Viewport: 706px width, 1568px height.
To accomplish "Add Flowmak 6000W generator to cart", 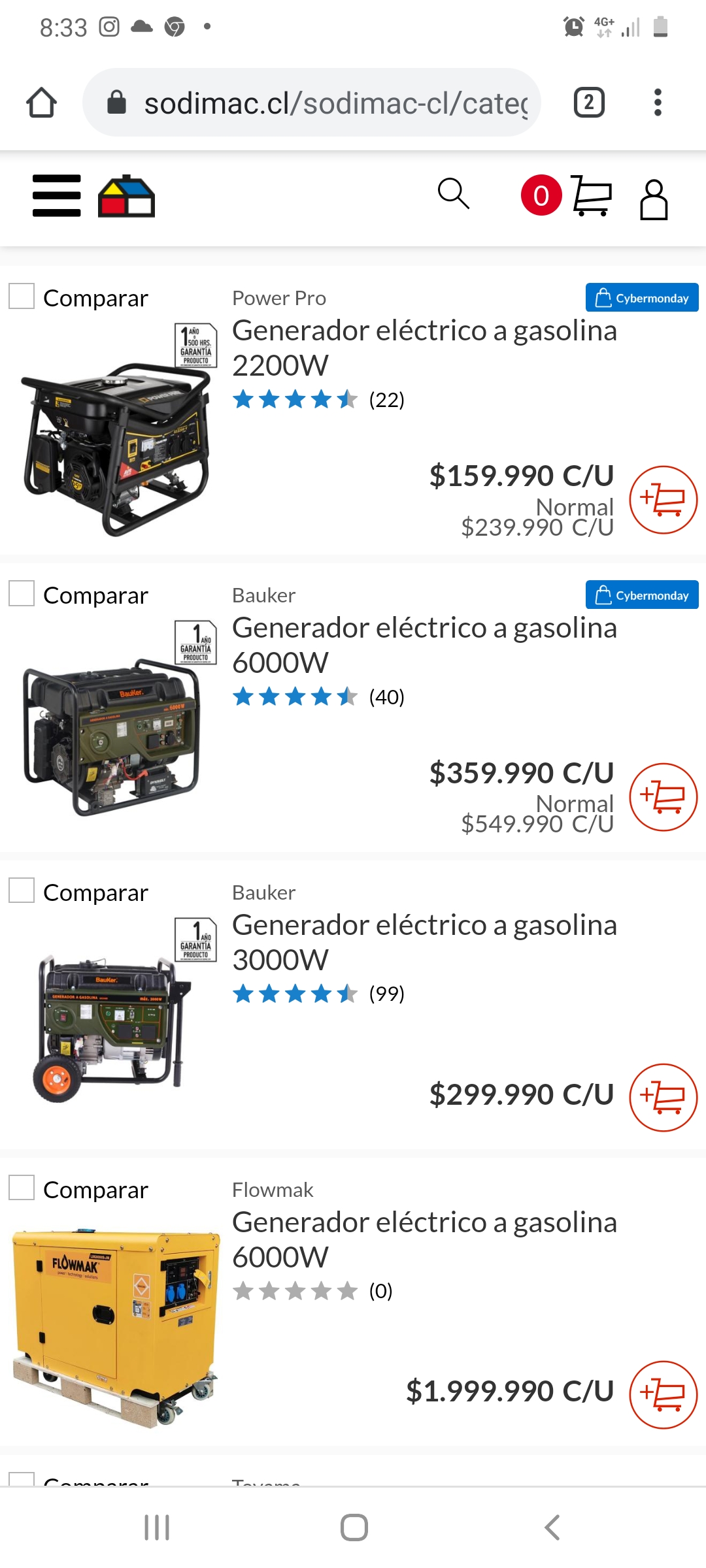I will click(x=664, y=1395).
